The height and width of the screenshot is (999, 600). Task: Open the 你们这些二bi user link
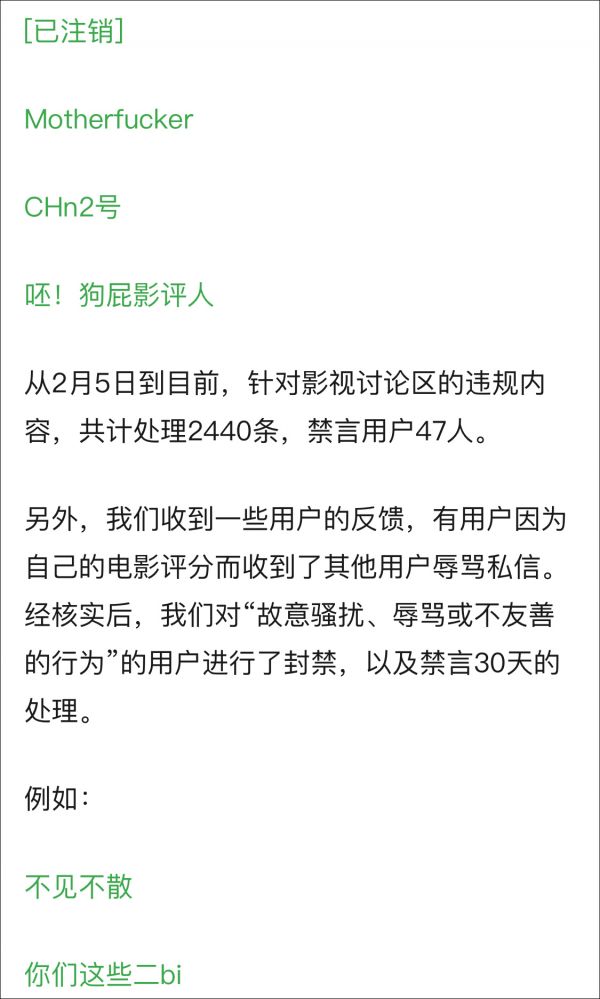(103, 974)
